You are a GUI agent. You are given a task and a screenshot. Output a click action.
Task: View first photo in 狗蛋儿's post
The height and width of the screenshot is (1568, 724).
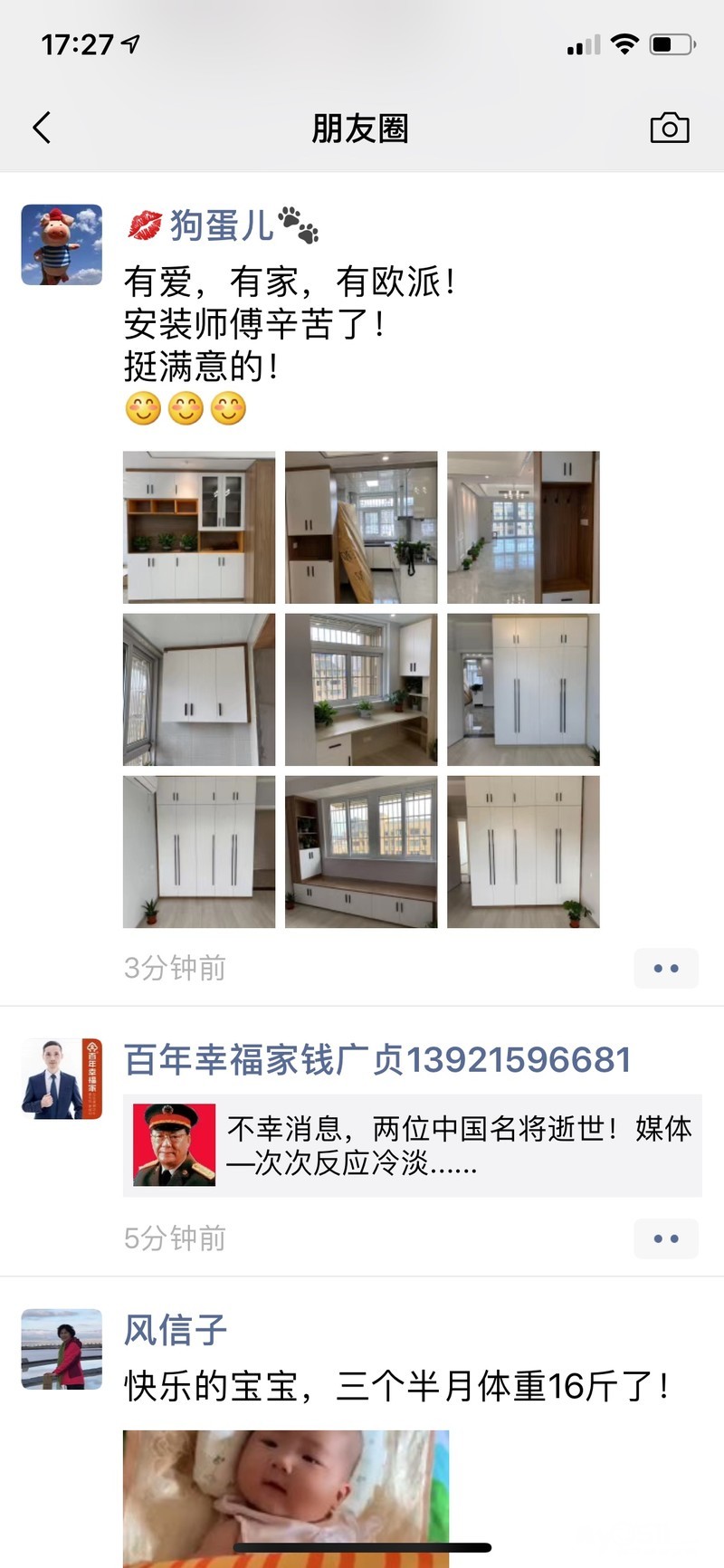(x=199, y=527)
